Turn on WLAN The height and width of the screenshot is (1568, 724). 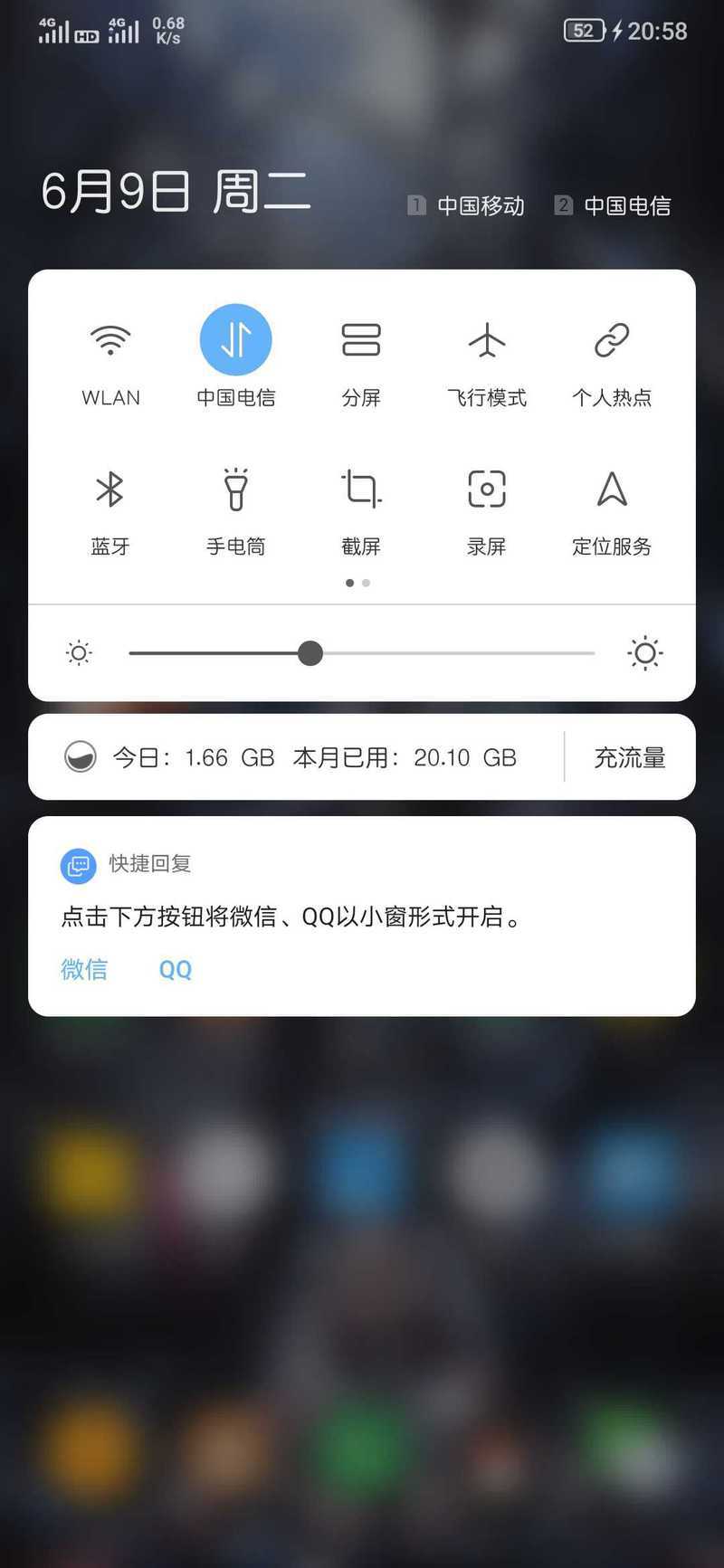pos(110,341)
